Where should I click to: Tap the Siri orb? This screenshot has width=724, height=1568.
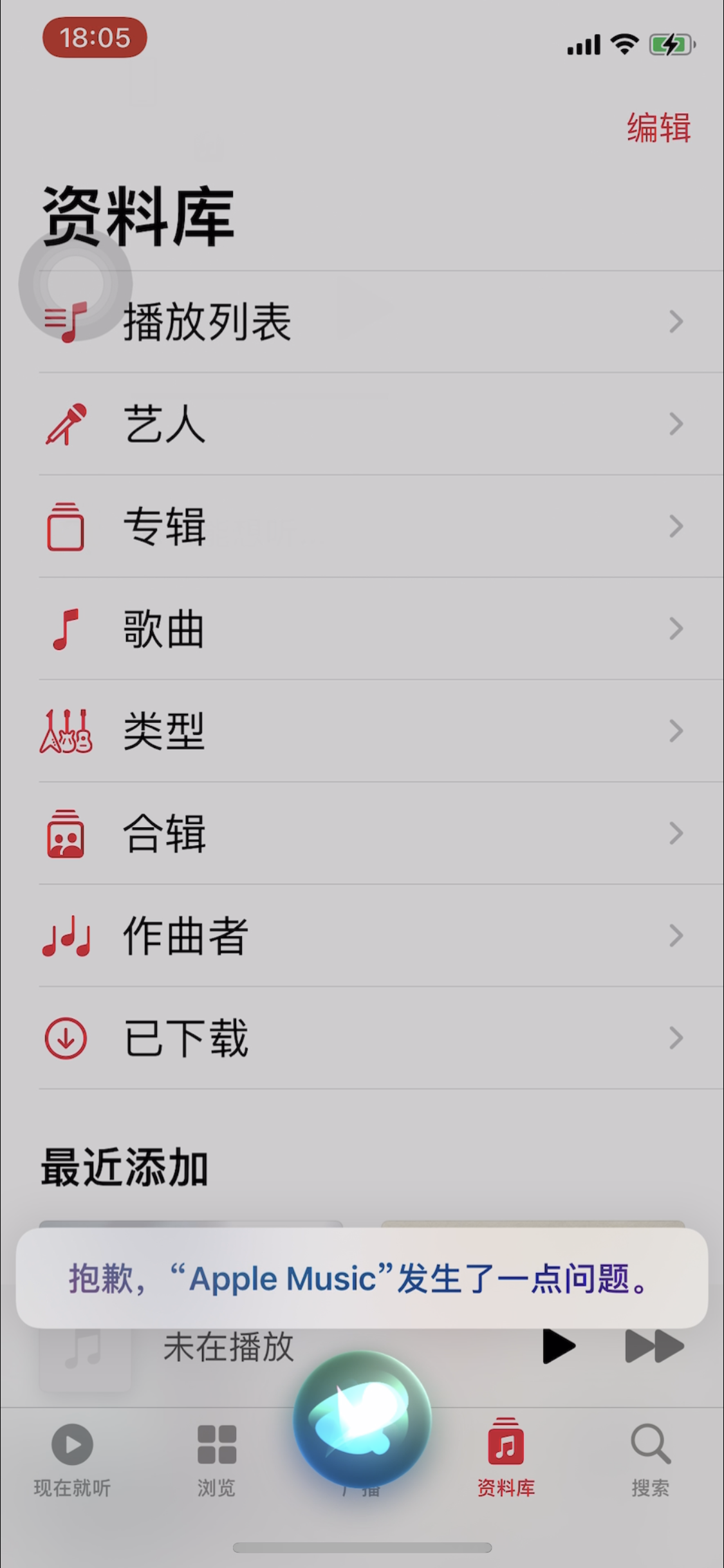362,1419
